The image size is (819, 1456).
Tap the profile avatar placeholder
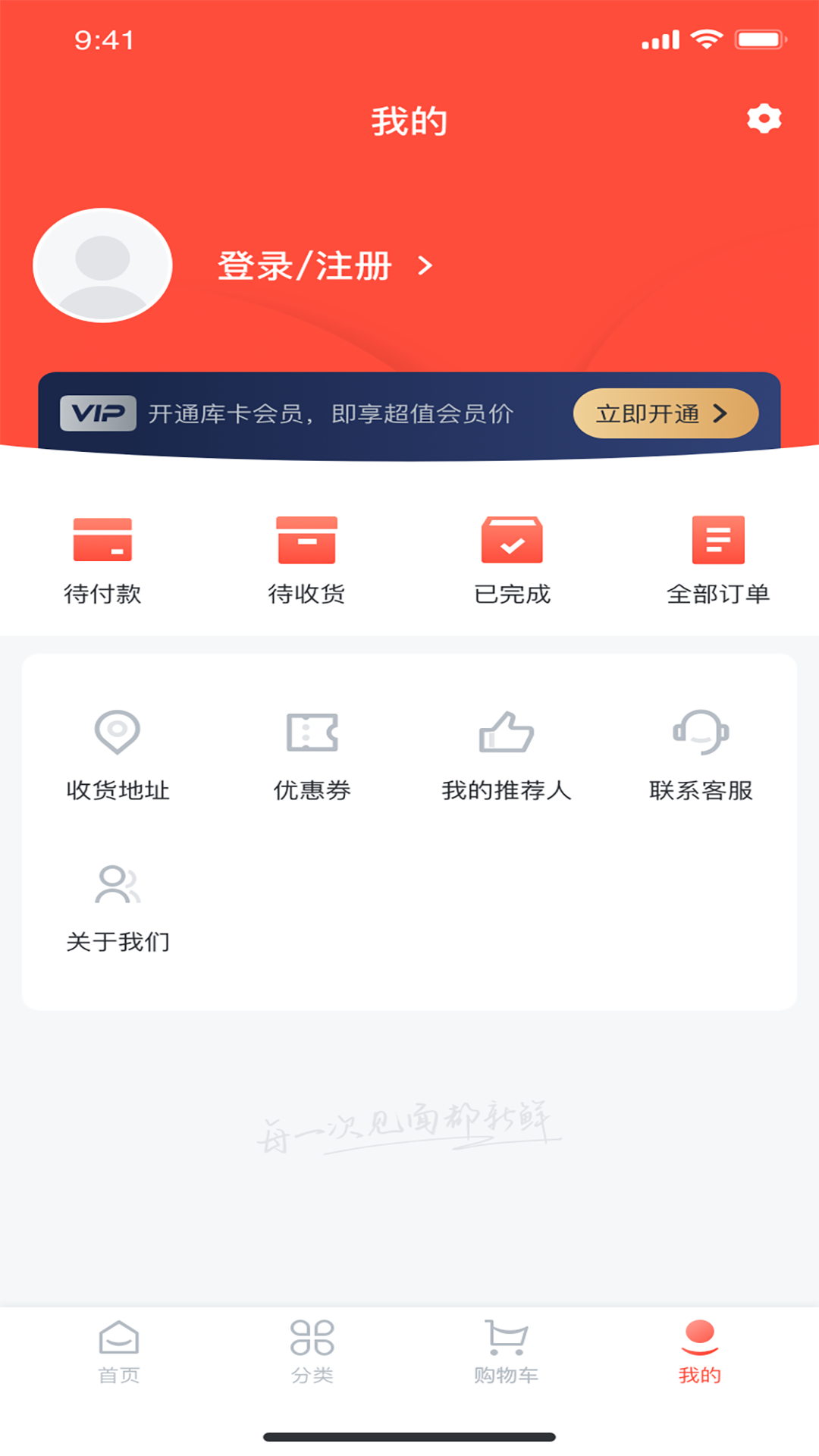(103, 265)
